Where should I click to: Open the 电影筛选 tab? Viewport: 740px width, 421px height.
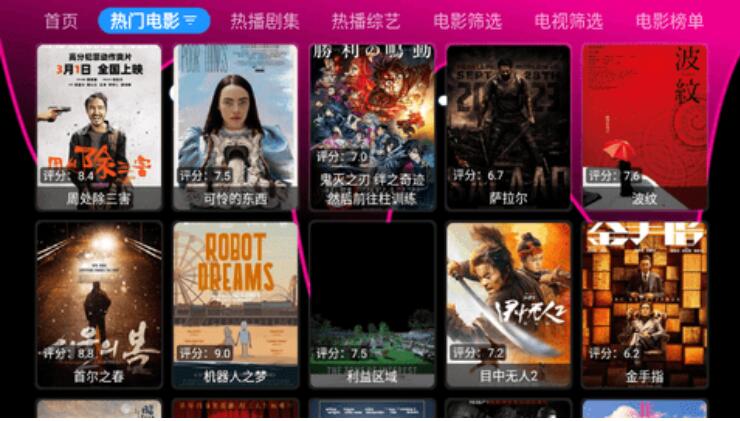click(468, 21)
